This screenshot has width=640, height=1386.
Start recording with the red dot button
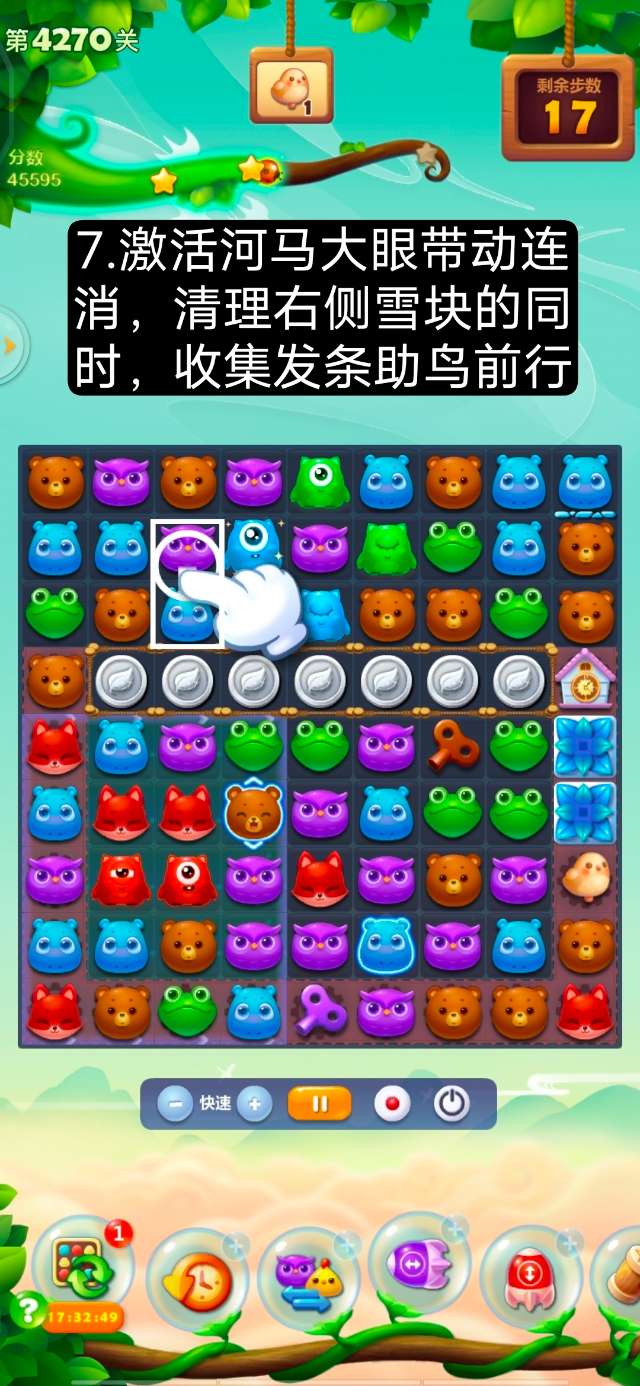pos(392,1104)
